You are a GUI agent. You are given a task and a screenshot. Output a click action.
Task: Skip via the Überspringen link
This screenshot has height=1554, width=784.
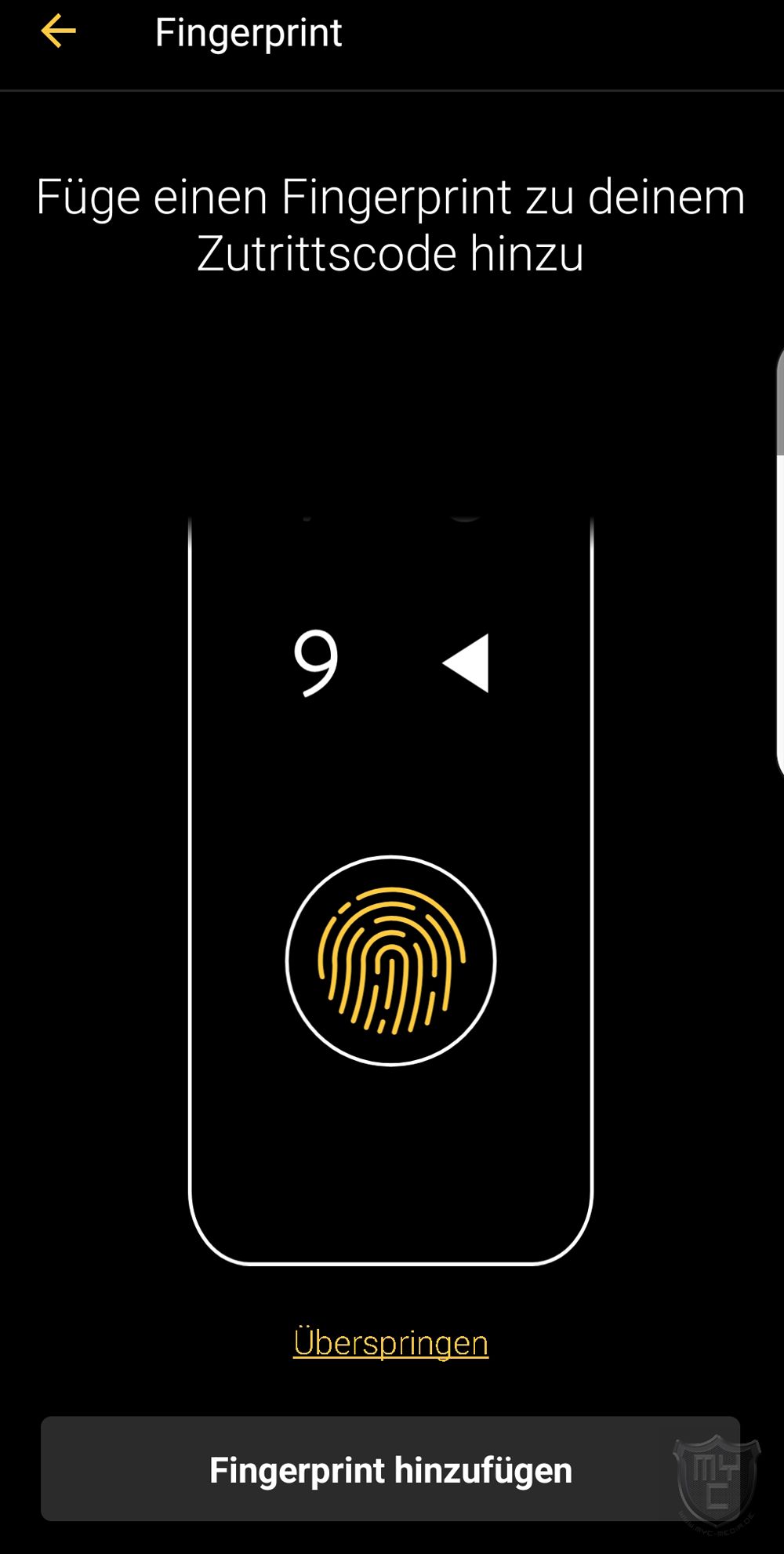coord(390,1343)
